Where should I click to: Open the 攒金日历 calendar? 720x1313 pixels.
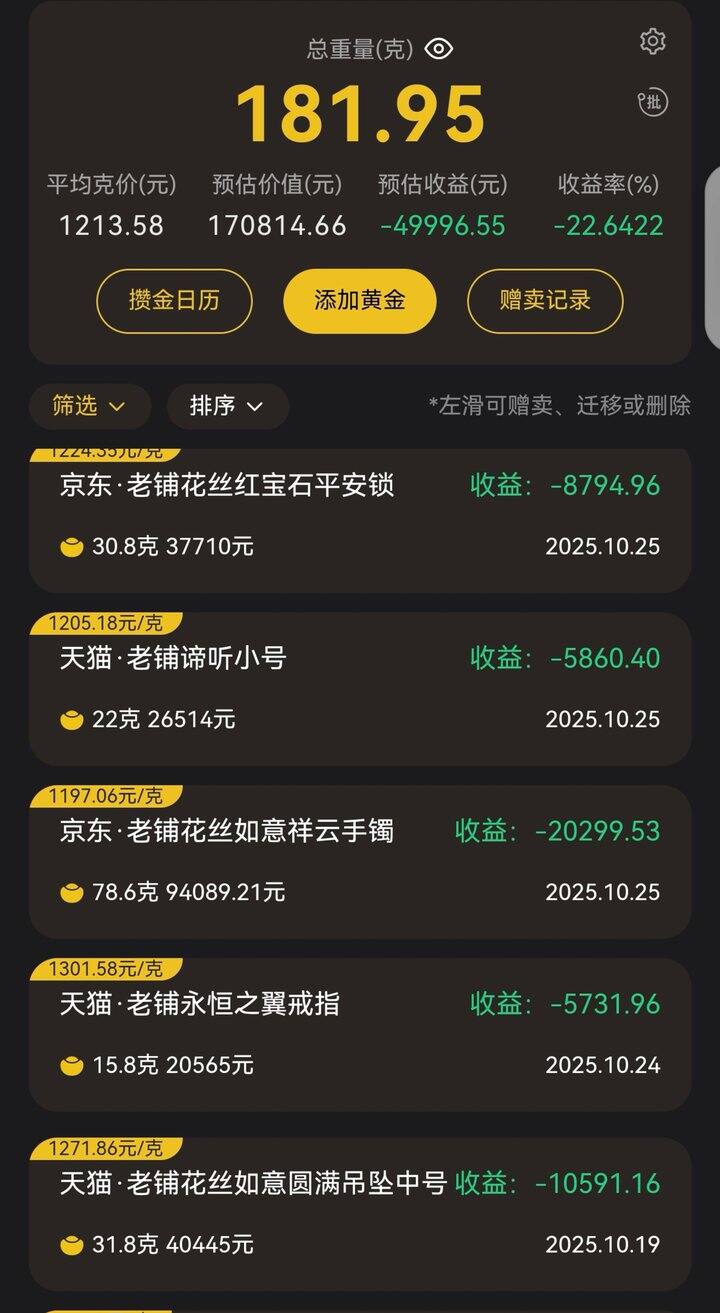(x=174, y=300)
